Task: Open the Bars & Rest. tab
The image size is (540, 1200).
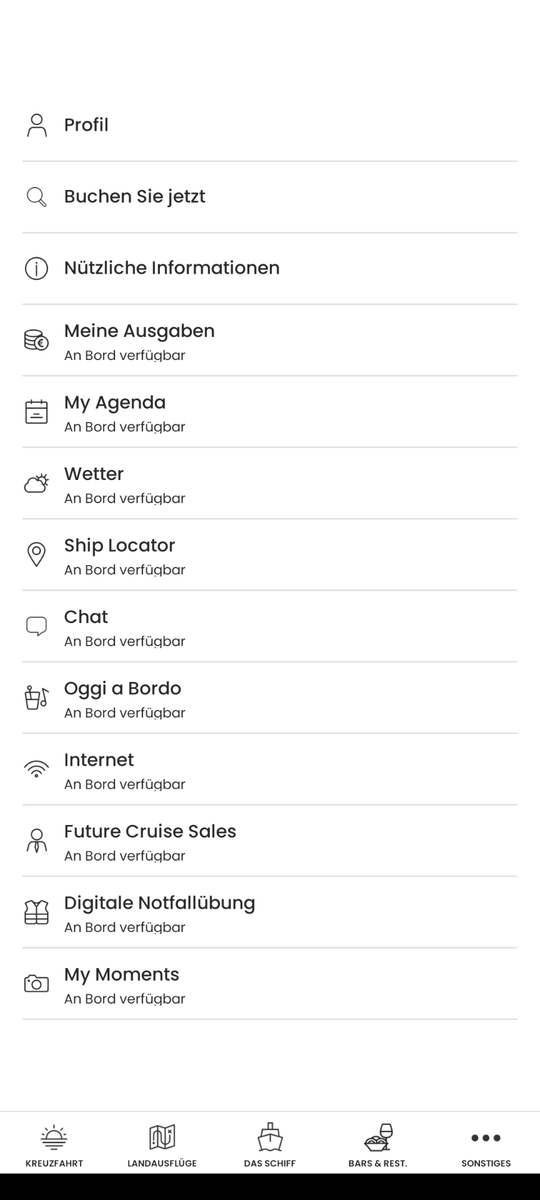Action: (x=378, y=1145)
